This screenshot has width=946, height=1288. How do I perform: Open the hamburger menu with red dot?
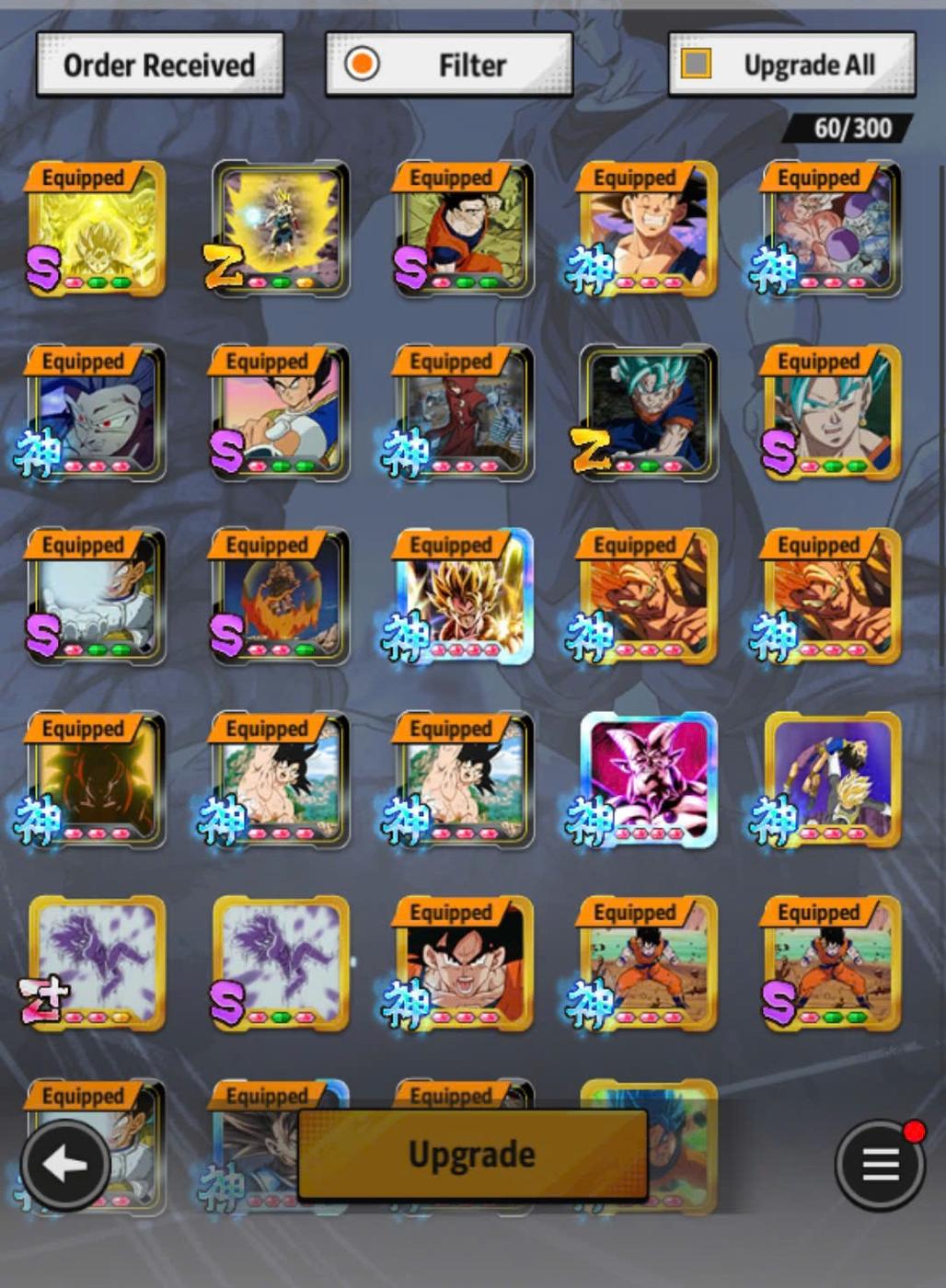click(x=880, y=1165)
